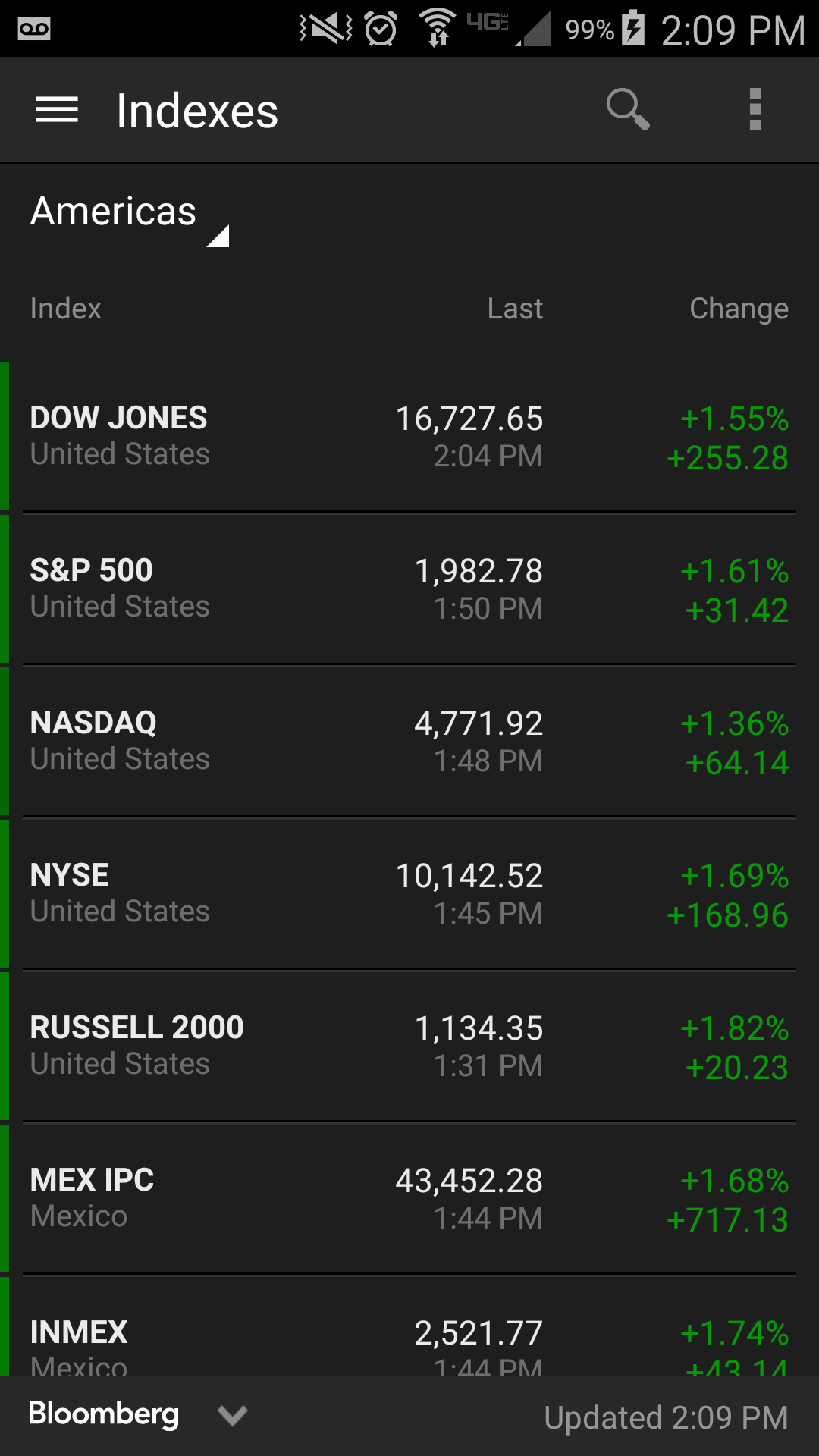This screenshot has width=819, height=1456.
Task: Open the overflow options menu
Action: (755, 109)
